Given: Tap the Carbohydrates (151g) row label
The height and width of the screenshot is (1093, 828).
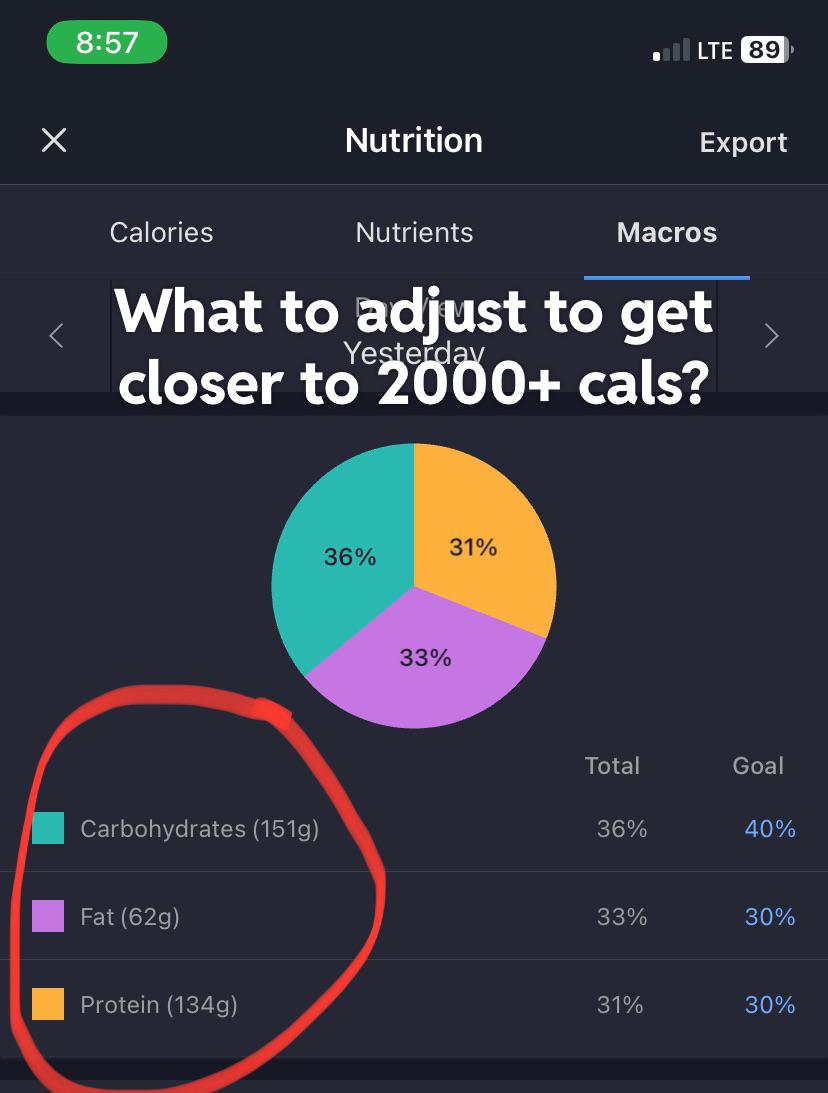Looking at the screenshot, I should point(200,828).
